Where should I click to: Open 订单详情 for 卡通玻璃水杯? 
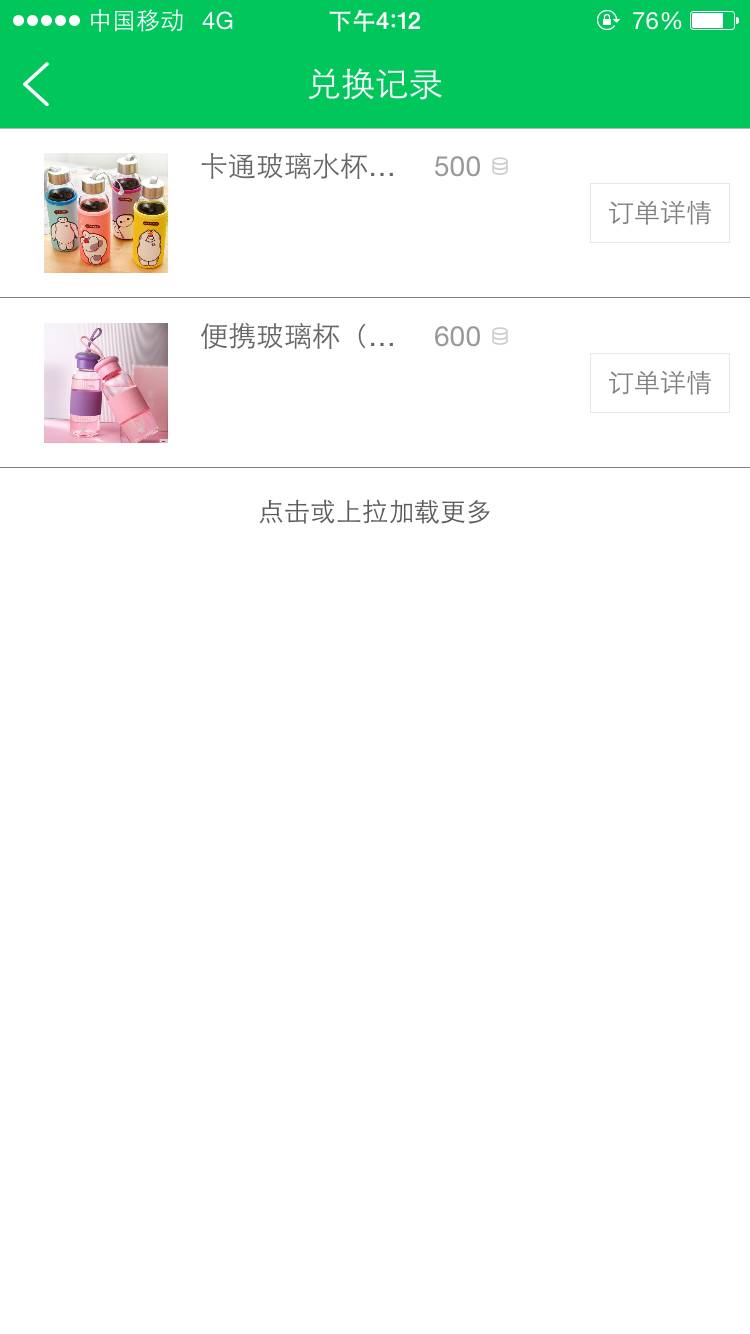click(x=659, y=213)
